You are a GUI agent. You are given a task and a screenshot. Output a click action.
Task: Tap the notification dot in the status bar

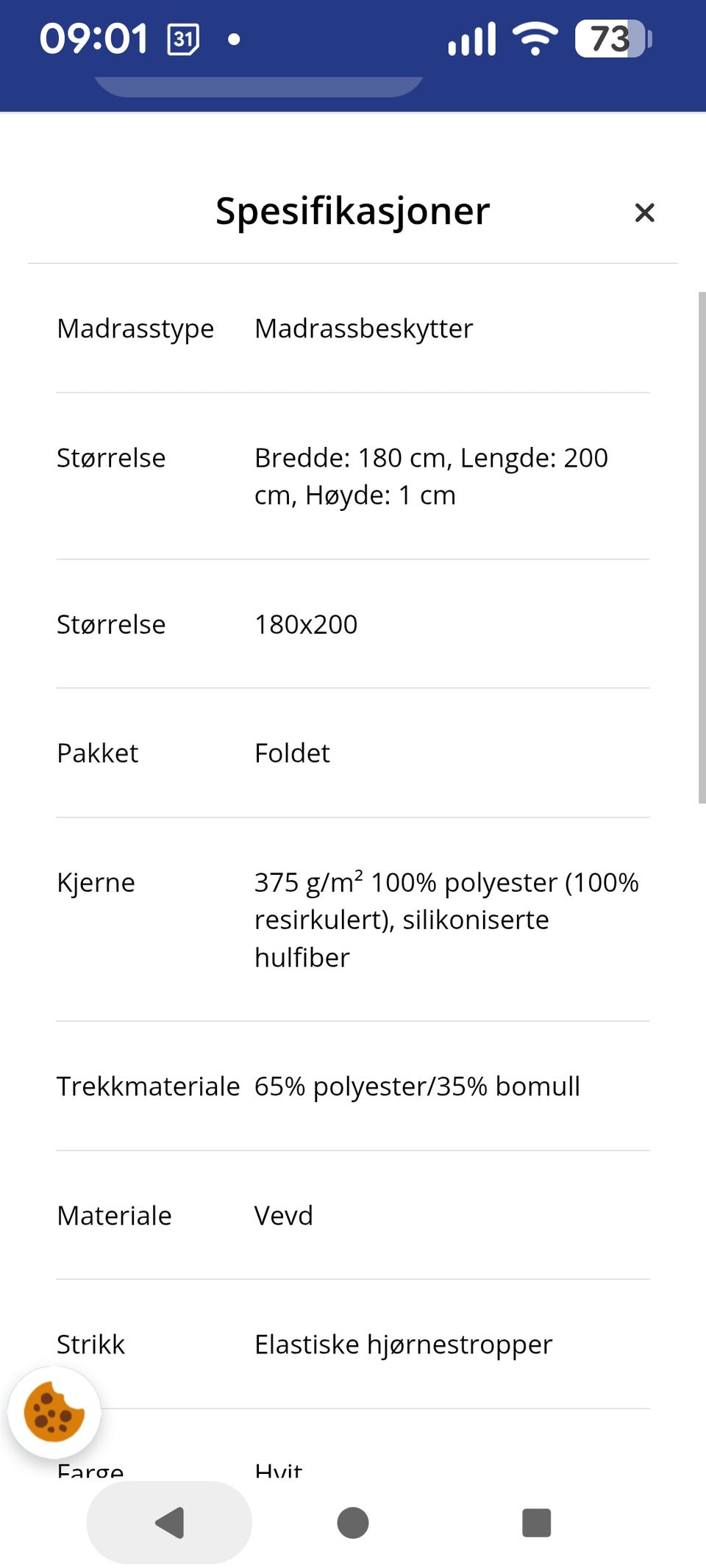[235, 40]
